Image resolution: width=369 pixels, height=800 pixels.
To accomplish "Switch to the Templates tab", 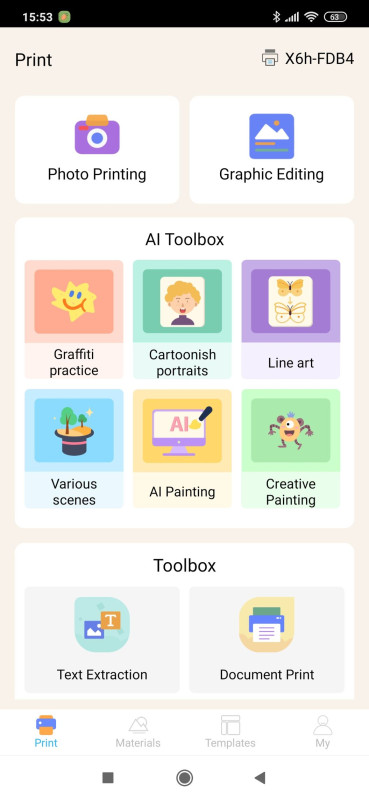I will pyautogui.click(x=230, y=732).
